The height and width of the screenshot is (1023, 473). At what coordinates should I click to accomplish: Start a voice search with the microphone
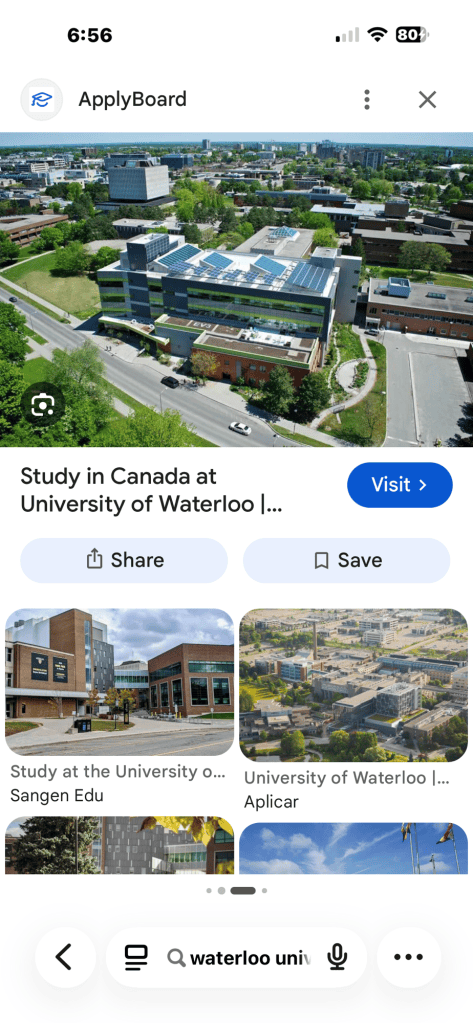click(x=337, y=957)
